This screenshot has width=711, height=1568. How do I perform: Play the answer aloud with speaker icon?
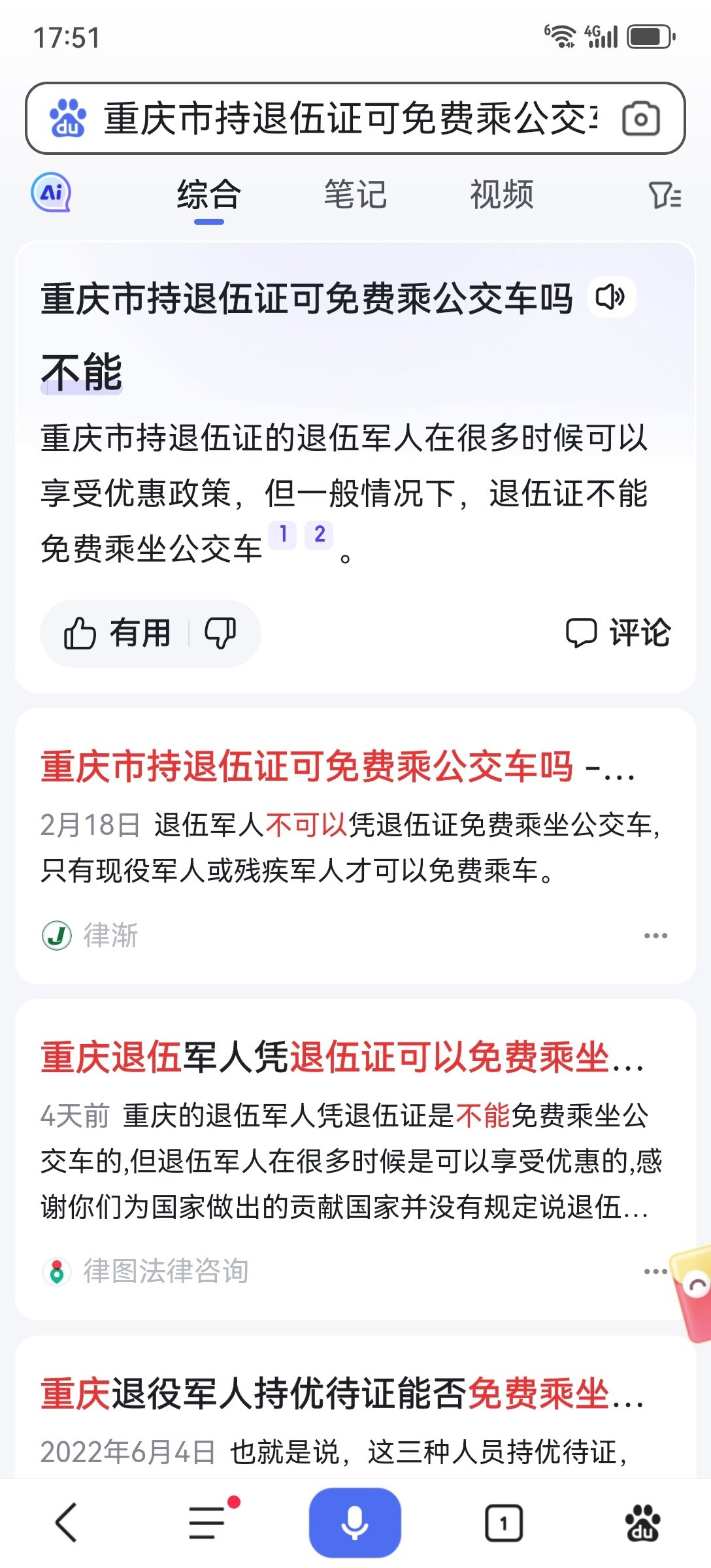(x=611, y=297)
